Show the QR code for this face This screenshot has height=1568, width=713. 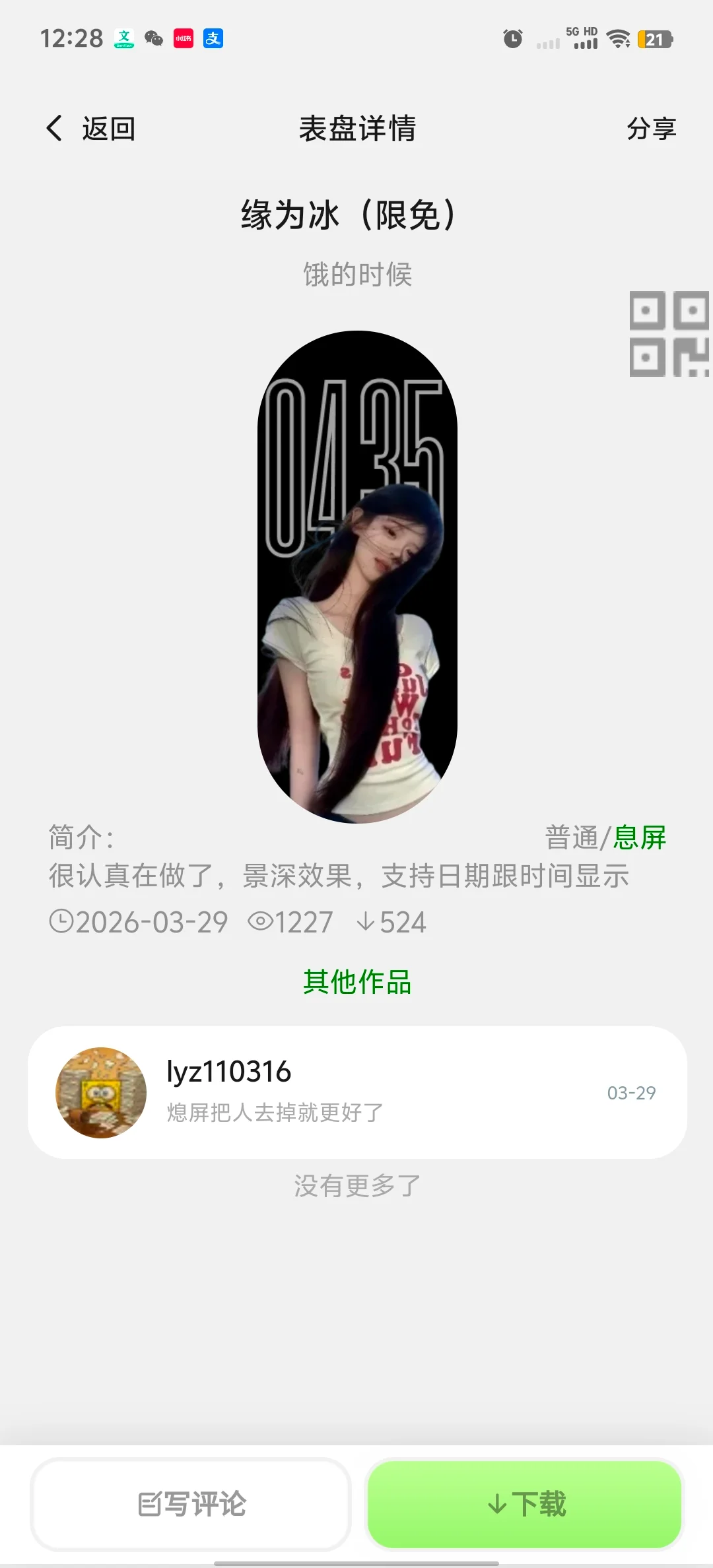(668, 334)
